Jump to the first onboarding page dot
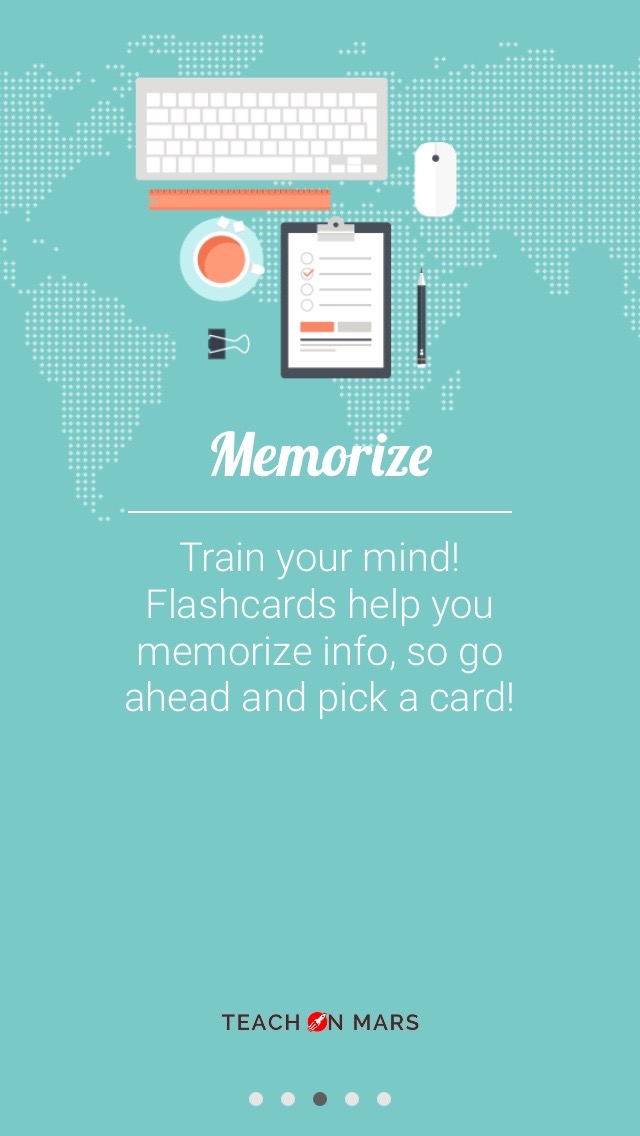Image resolution: width=640 pixels, height=1136 pixels. pos(256,1099)
